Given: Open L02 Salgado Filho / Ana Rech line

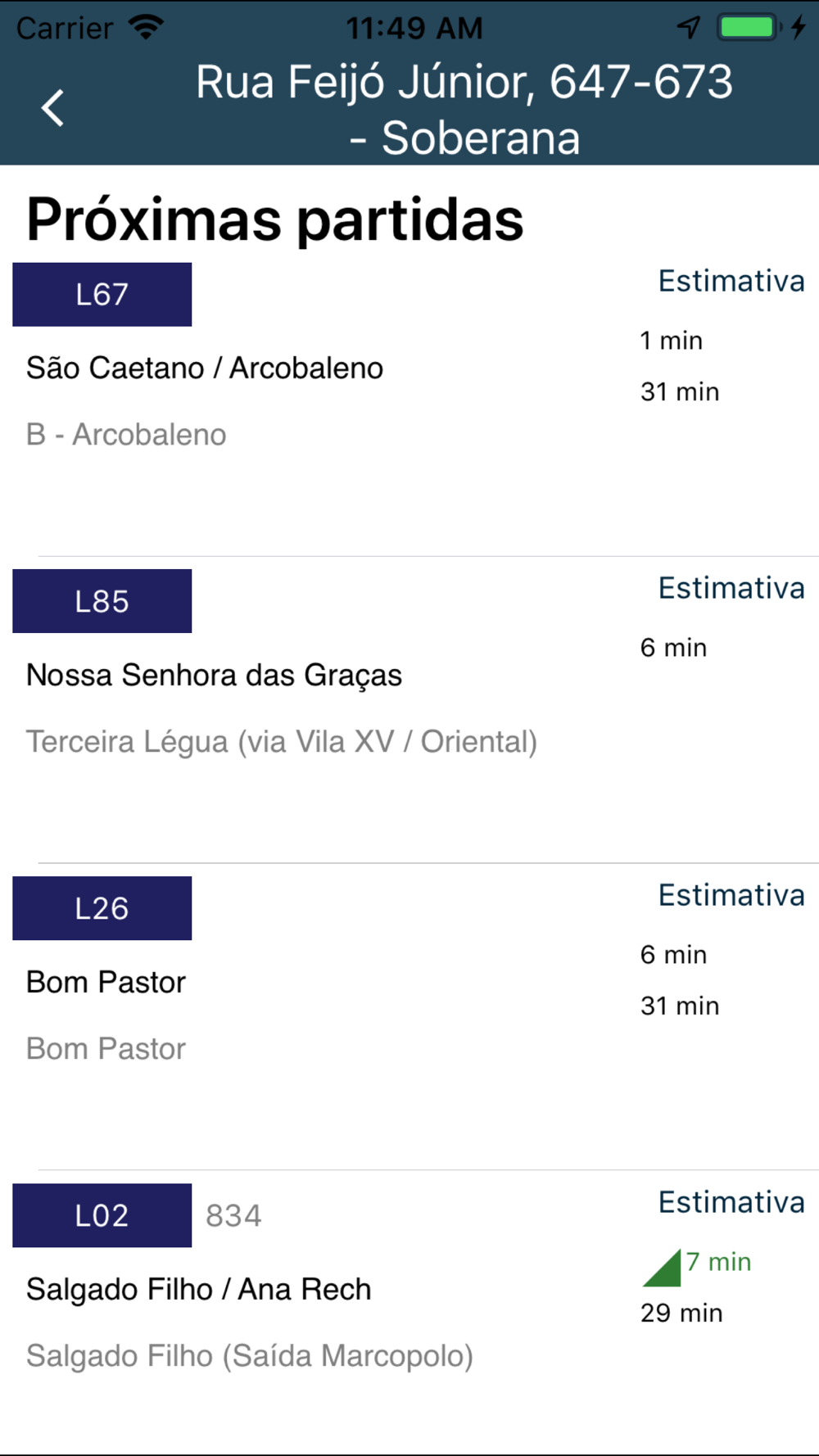Looking at the screenshot, I should [409, 1313].
